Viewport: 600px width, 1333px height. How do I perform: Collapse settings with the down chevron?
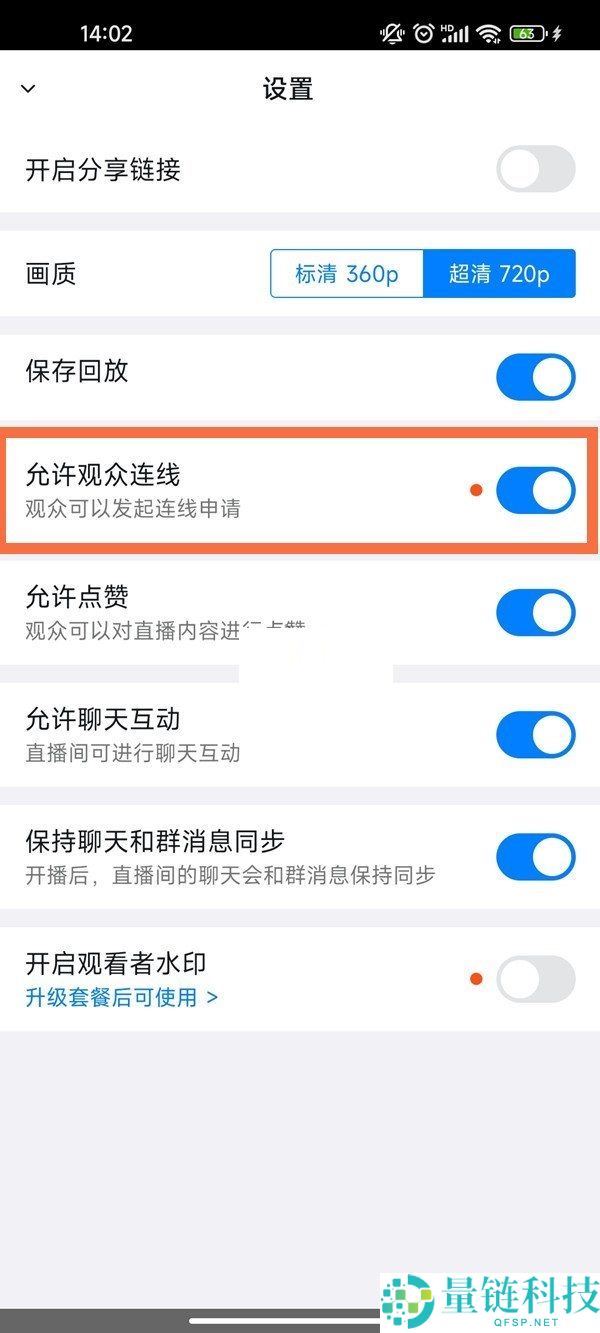click(28, 89)
